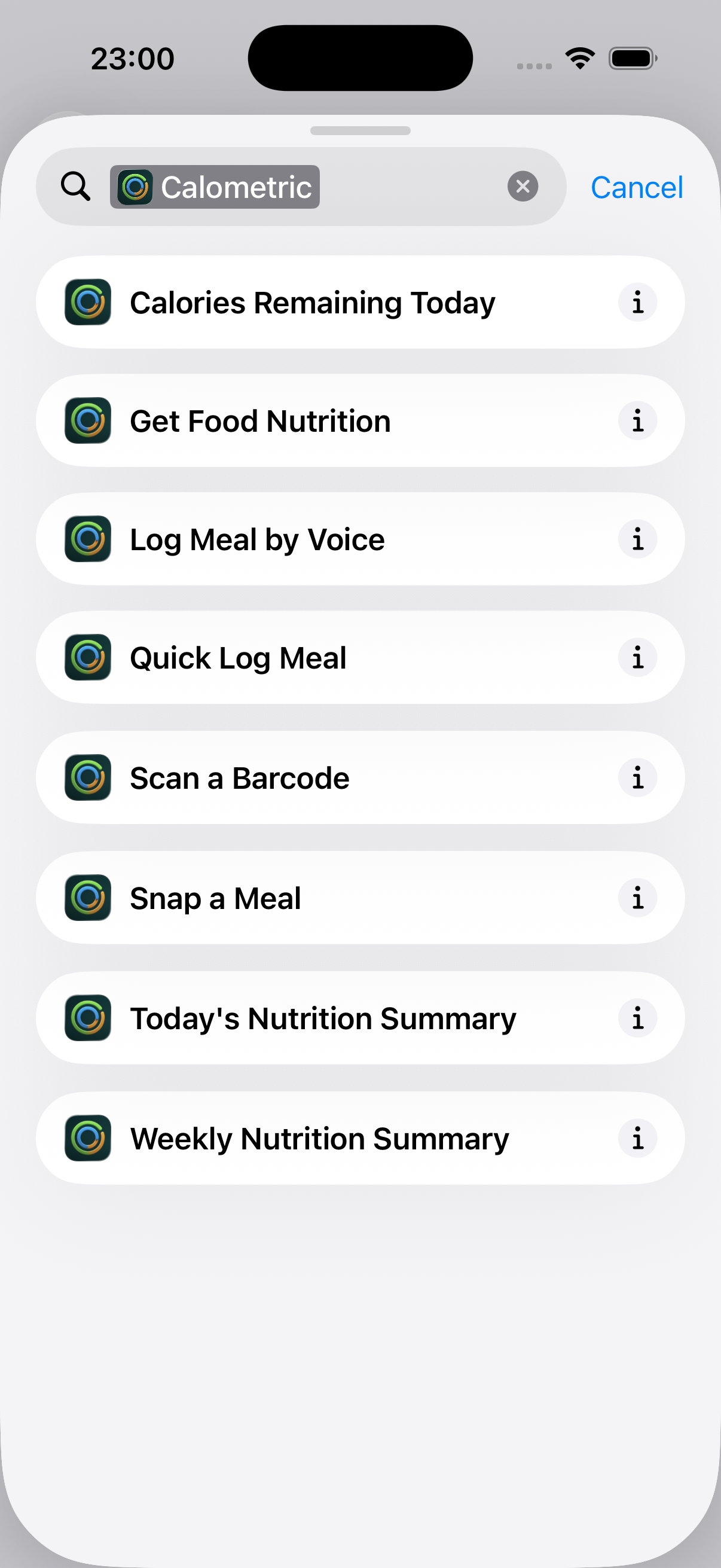The image size is (721, 1568).
Task: Click the Calometric icon beside Snap a Meal
Action: [x=87, y=897]
